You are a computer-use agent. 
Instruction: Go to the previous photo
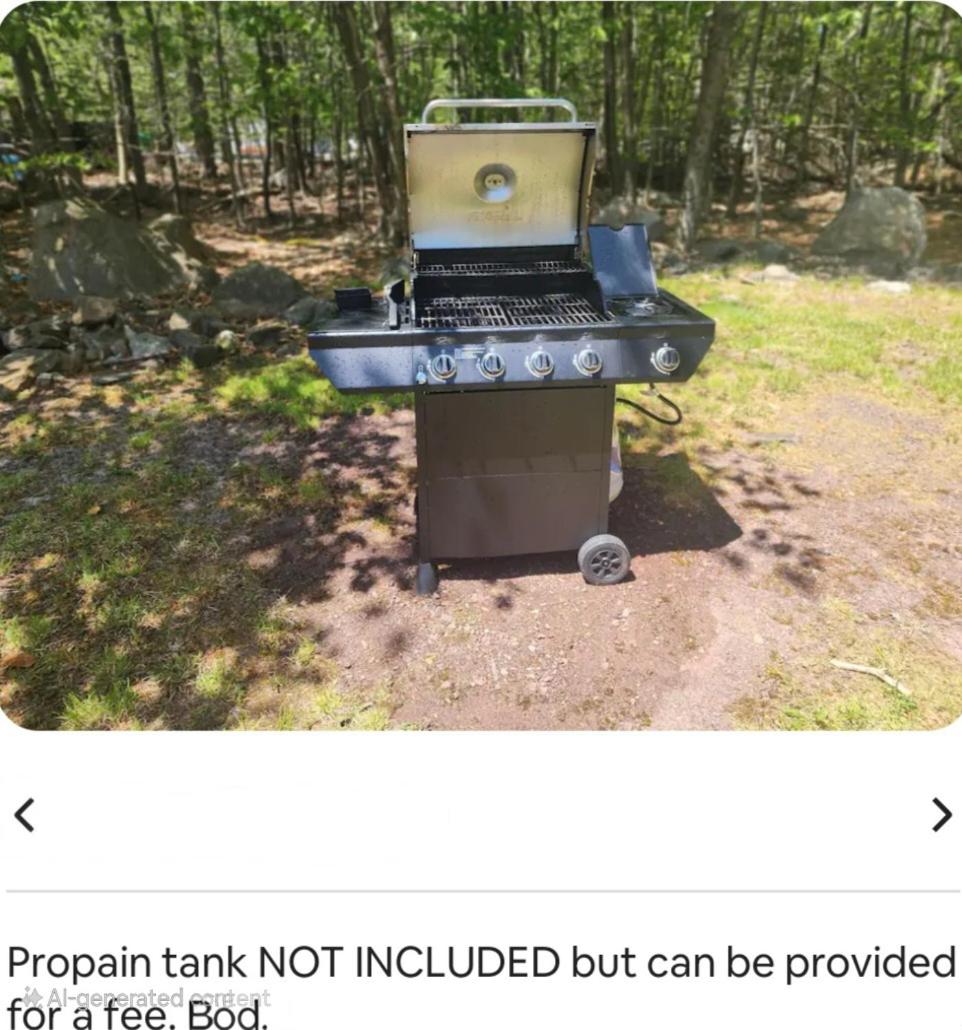(24, 816)
